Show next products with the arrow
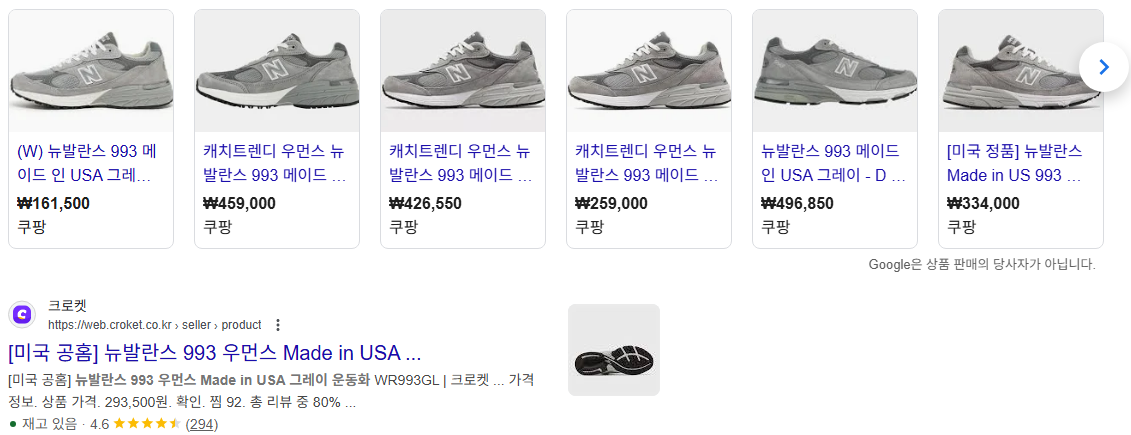Viewport: 1131px width, 435px height. 1103,67
